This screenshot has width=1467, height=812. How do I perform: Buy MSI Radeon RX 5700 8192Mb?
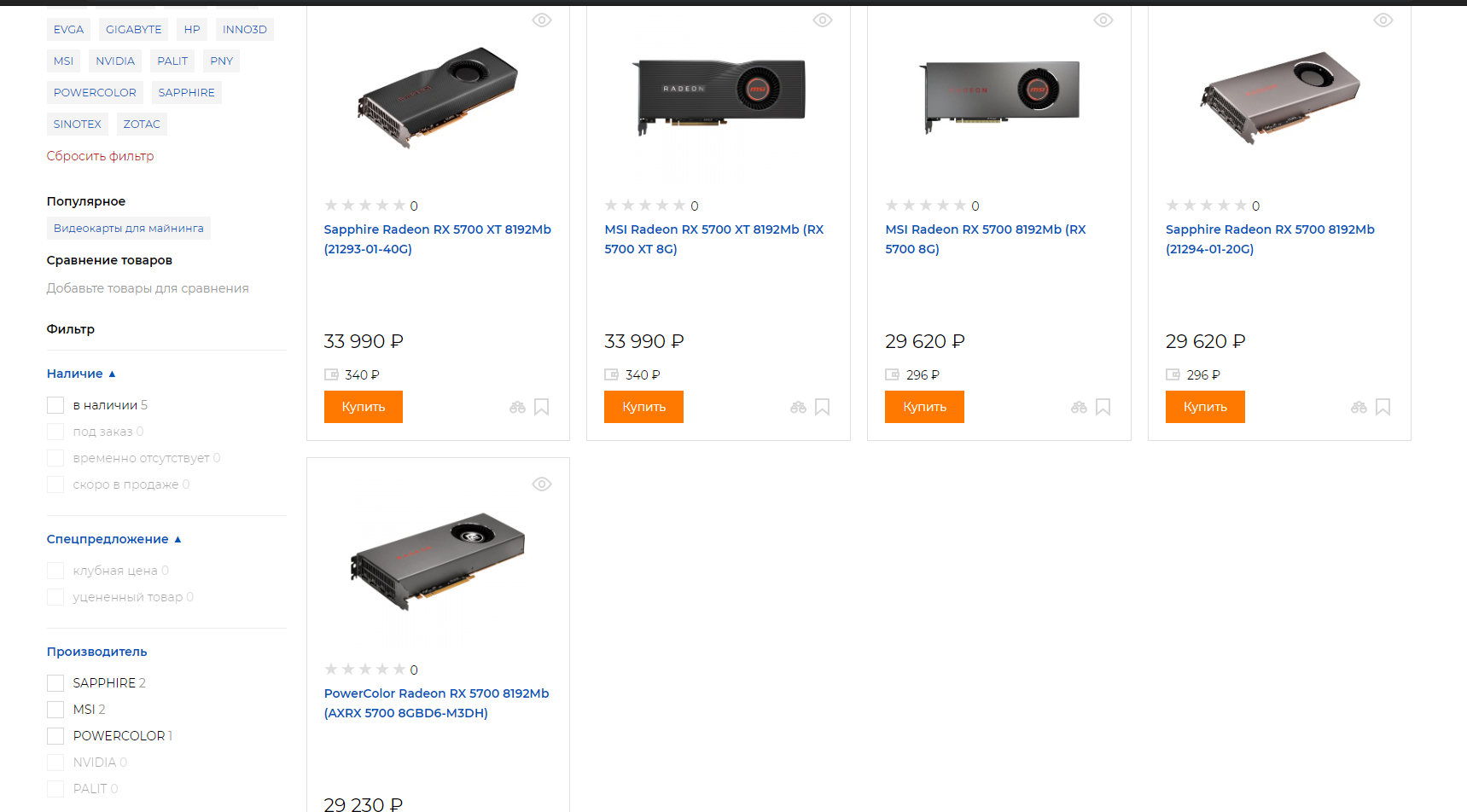[x=924, y=407]
